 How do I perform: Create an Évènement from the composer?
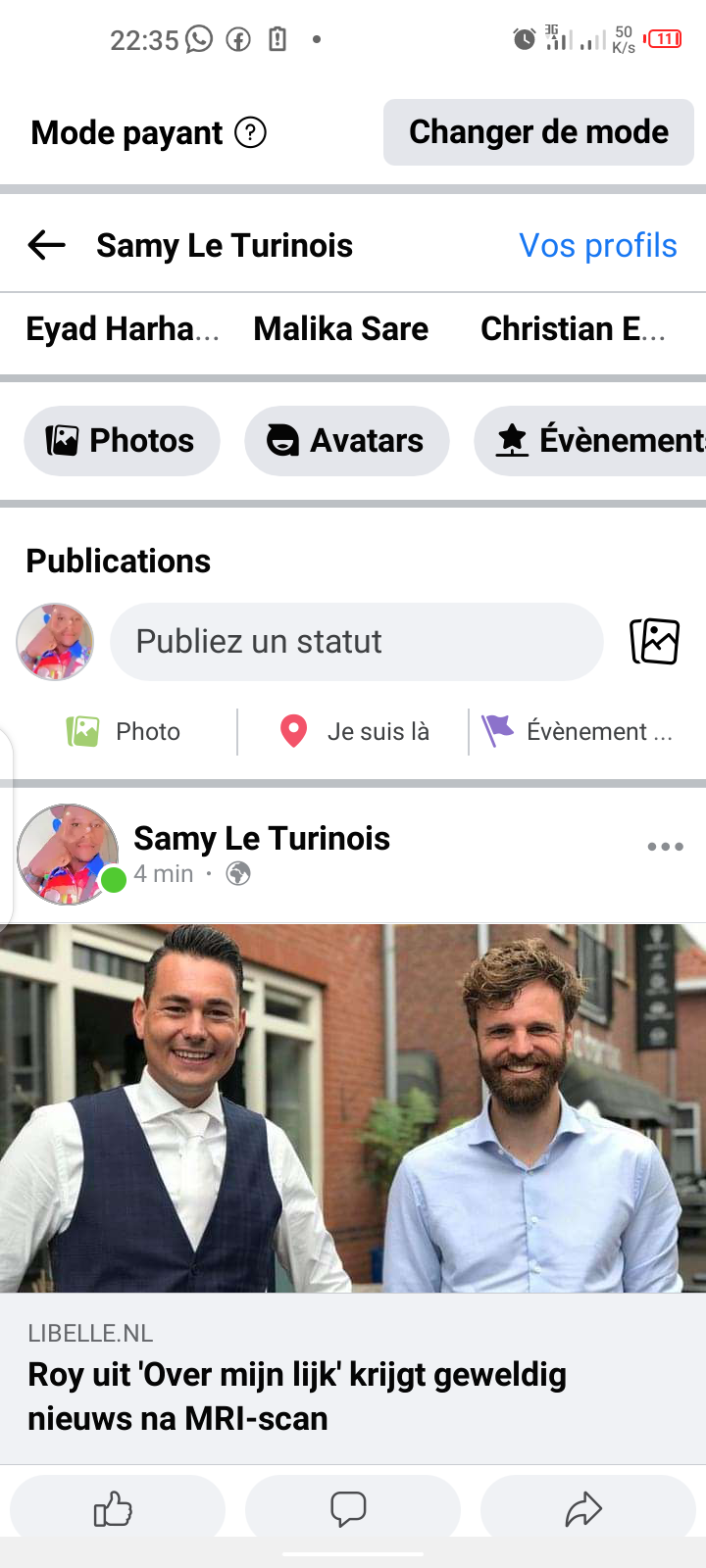pos(579,731)
